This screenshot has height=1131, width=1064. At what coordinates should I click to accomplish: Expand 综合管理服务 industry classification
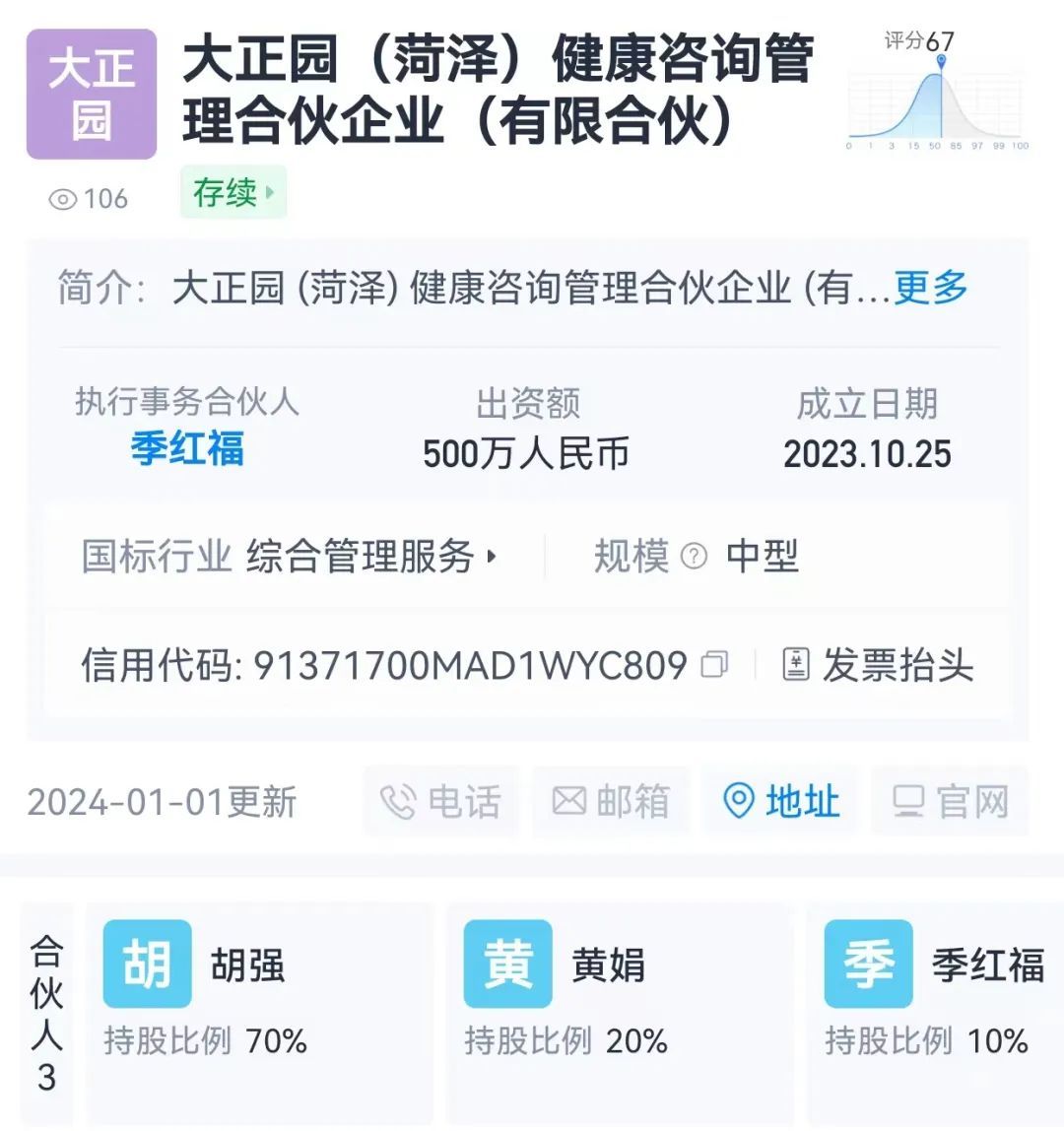pos(371,557)
